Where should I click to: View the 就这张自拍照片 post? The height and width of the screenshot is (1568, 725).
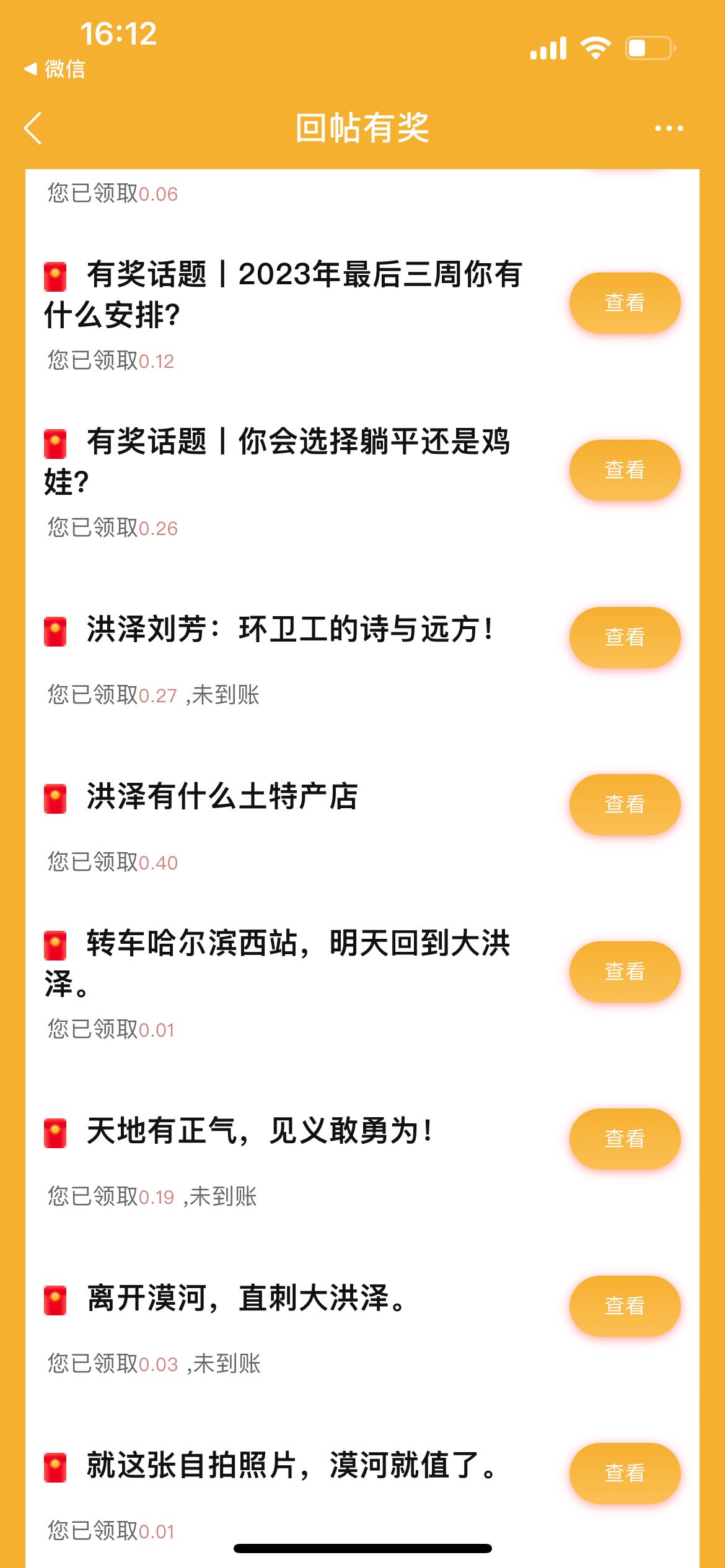click(x=625, y=1473)
